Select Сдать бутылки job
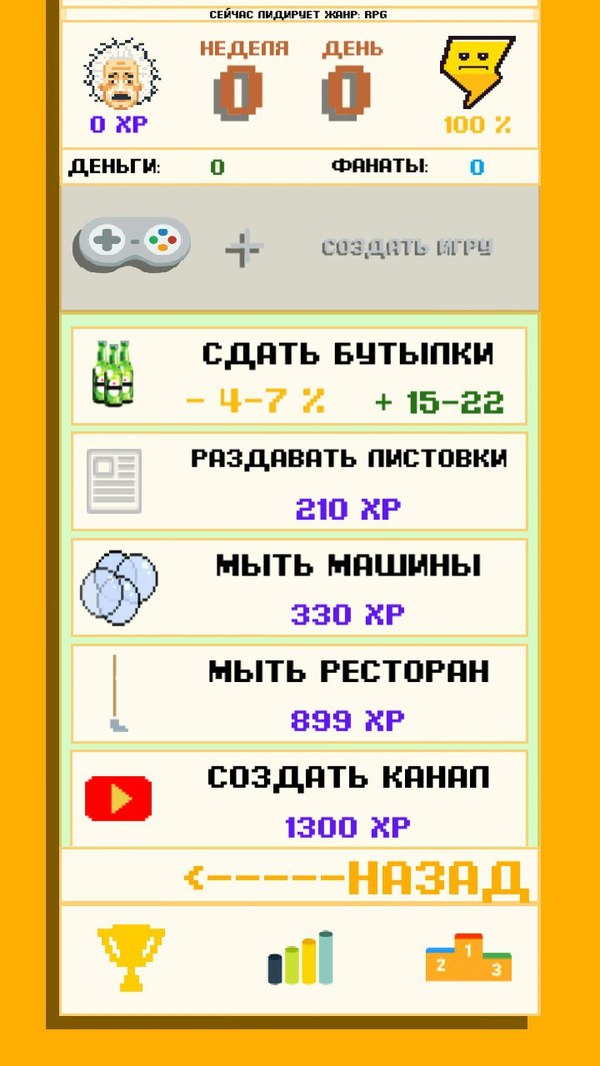The height and width of the screenshot is (1066, 600). click(300, 376)
